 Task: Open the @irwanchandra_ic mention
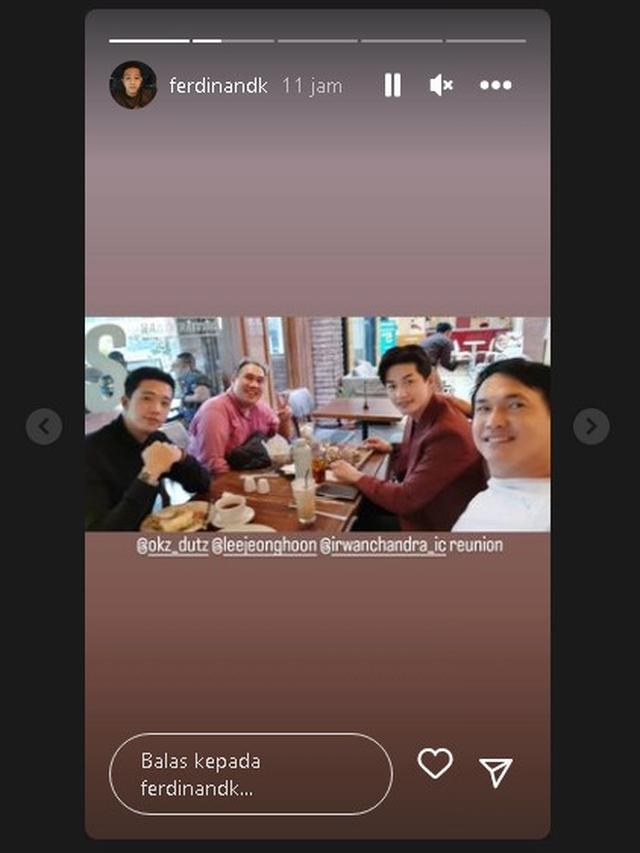[x=383, y=546]
